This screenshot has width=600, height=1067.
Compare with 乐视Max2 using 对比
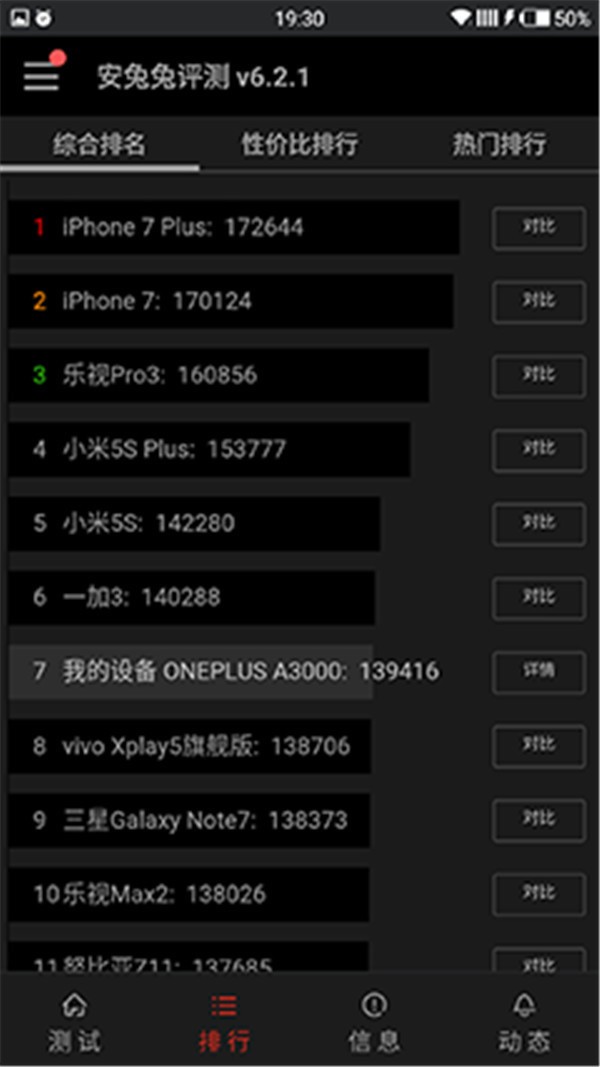click(x=538, y=894)
